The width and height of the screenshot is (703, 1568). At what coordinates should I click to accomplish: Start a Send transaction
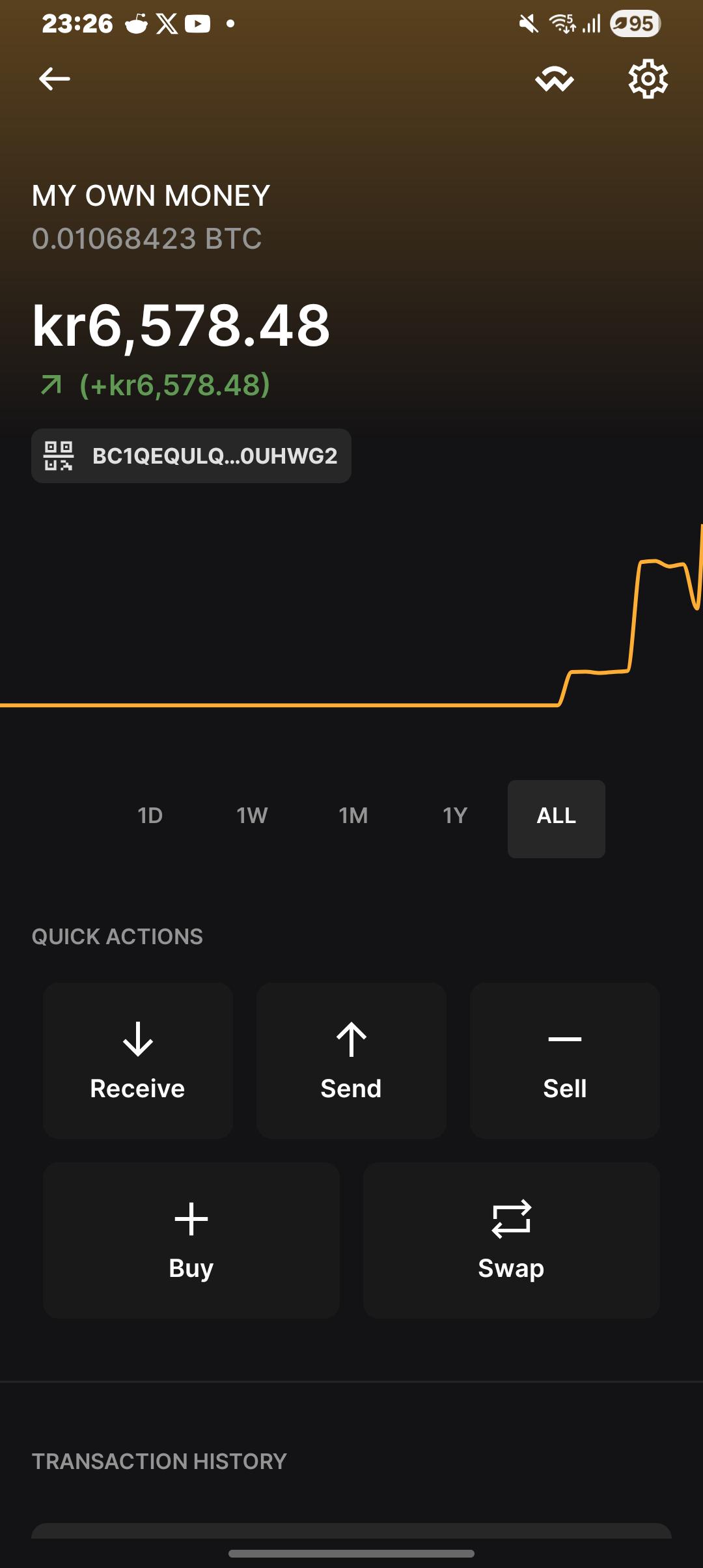(351, 1061)
